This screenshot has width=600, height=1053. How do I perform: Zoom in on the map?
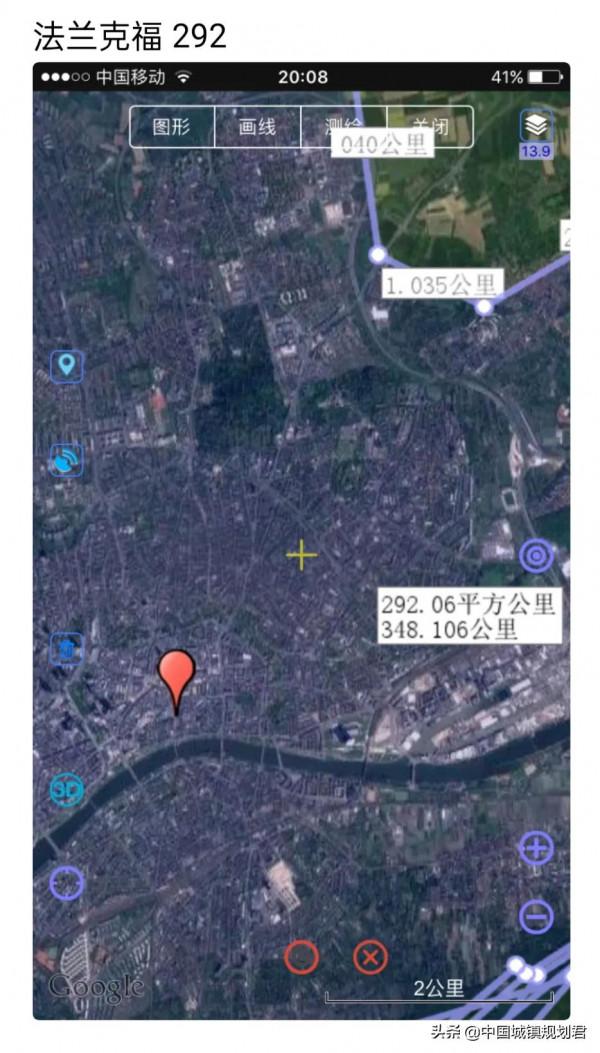point(536,849)
